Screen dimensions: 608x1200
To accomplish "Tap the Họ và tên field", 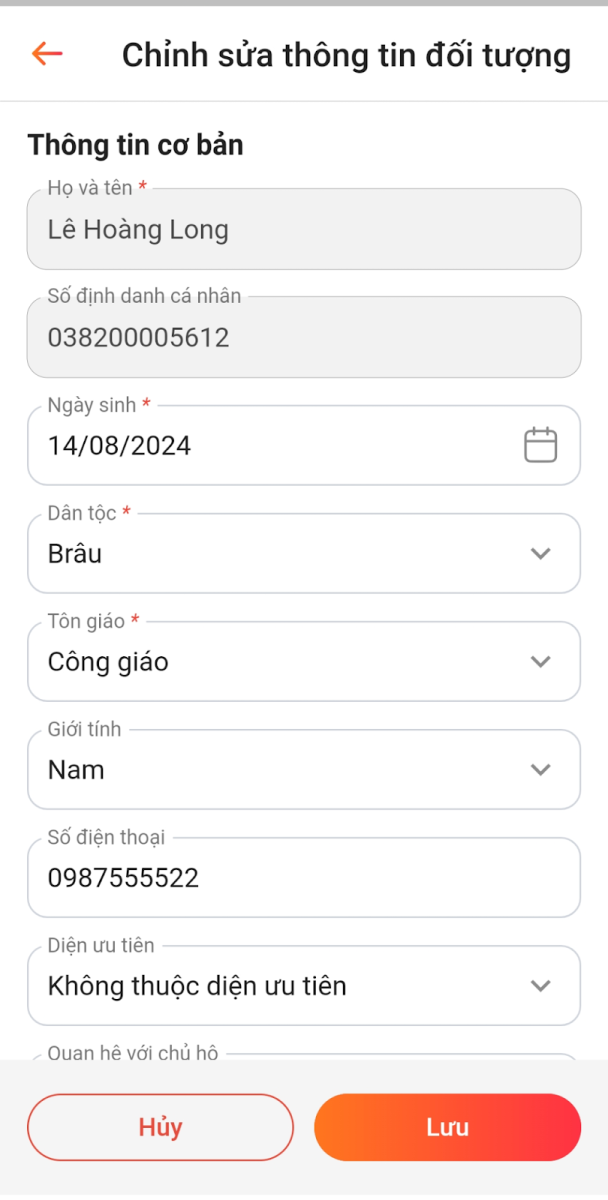I will 303,230.
